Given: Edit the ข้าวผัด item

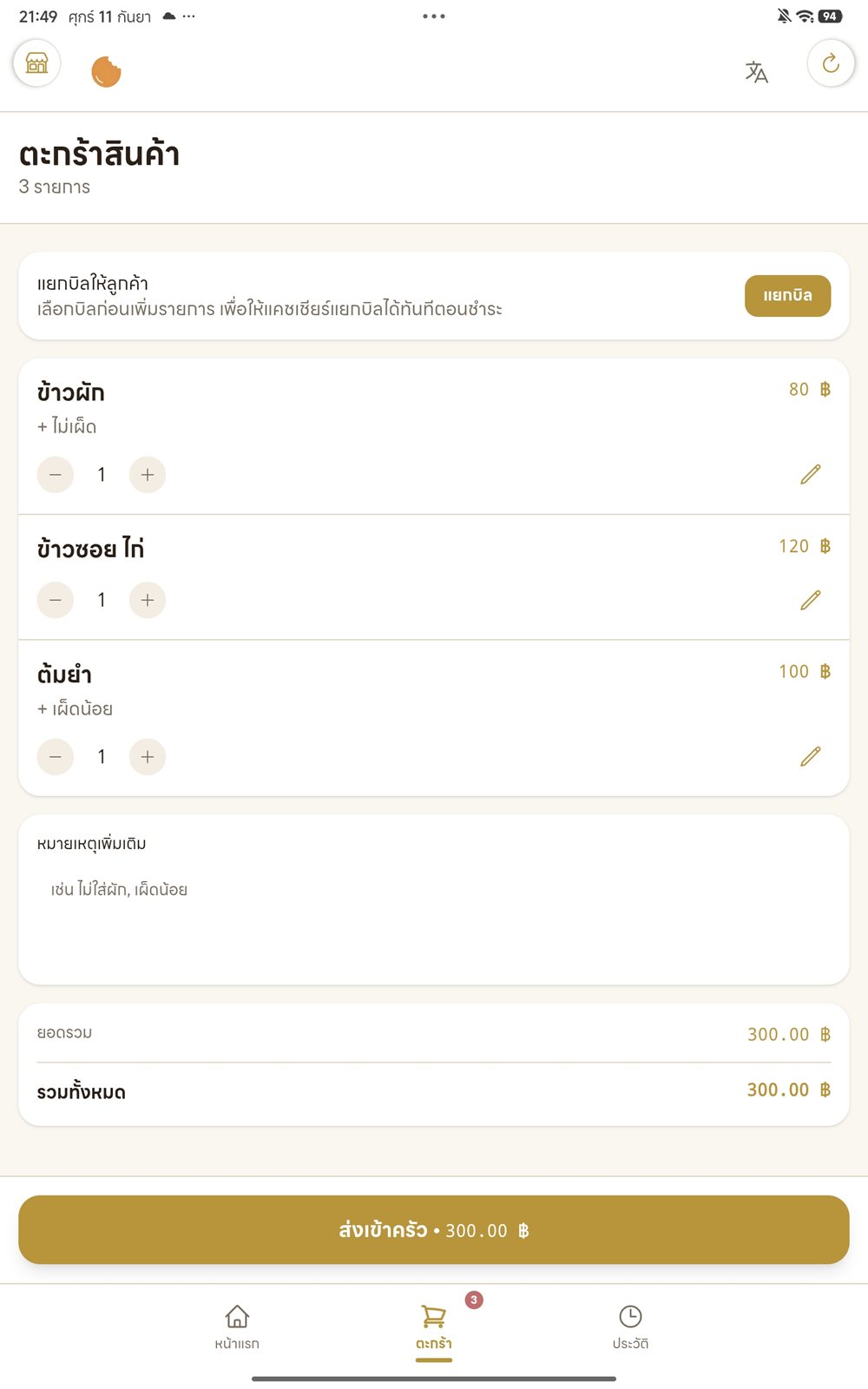Looking at the screenshot, I should (811, 474).
